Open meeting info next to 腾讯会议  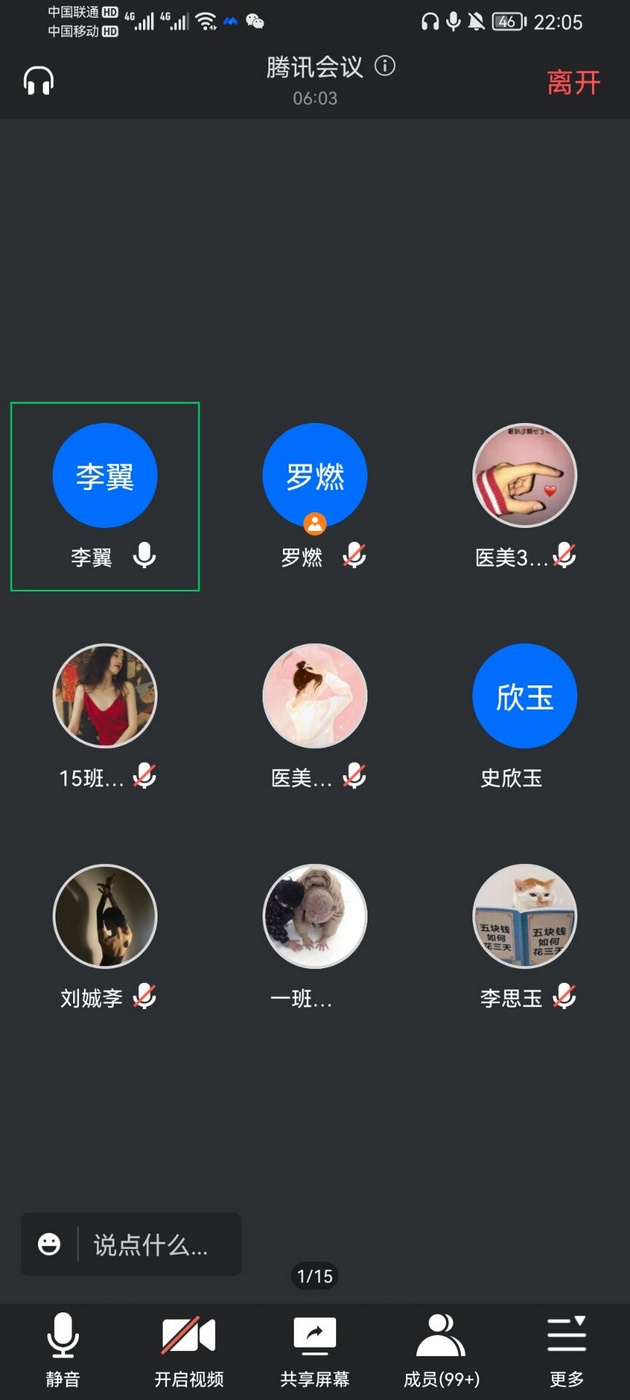(x=385, y=66)
